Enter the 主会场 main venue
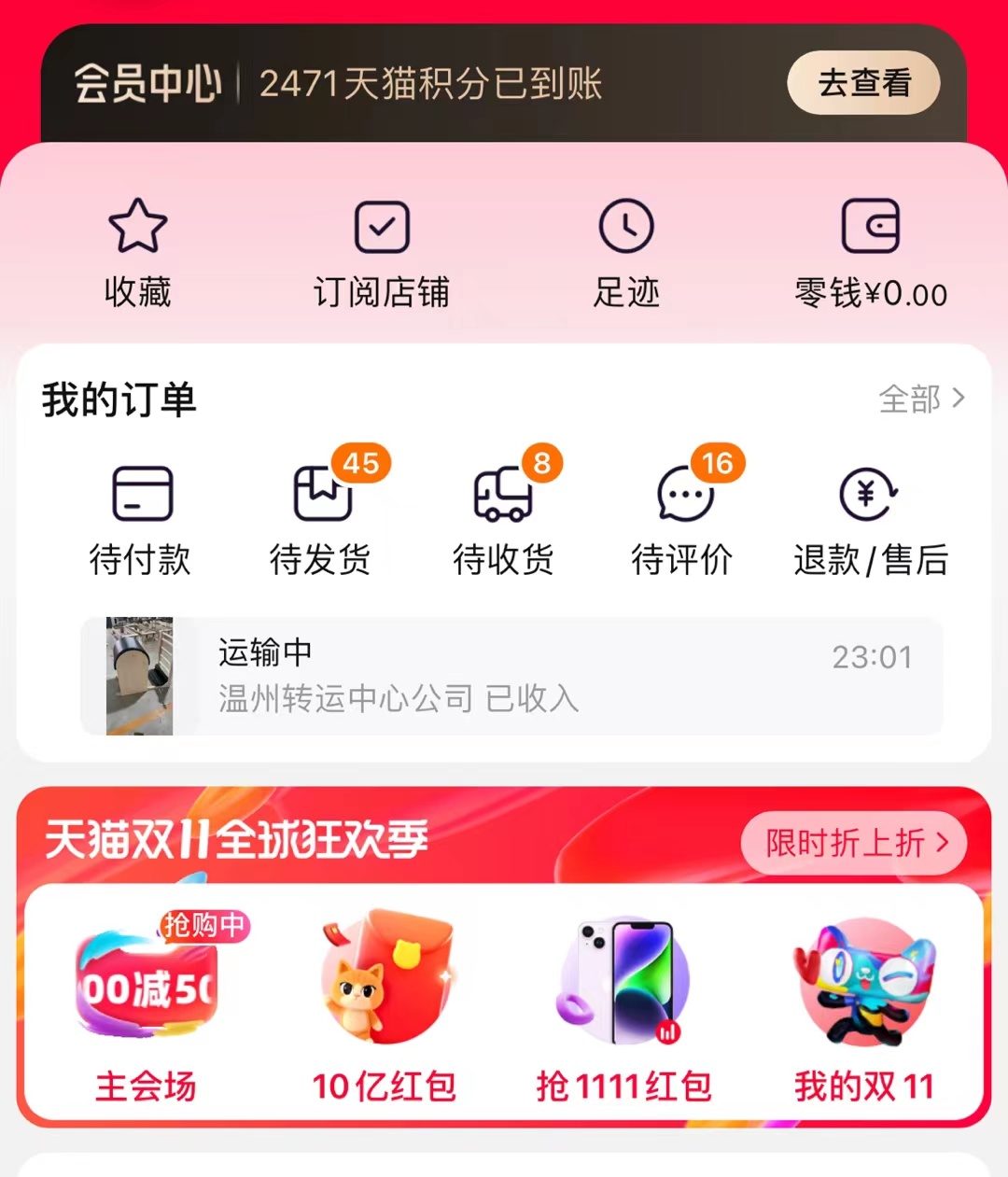This screenshot has width=1008, height=1177. pos(147,1008)
